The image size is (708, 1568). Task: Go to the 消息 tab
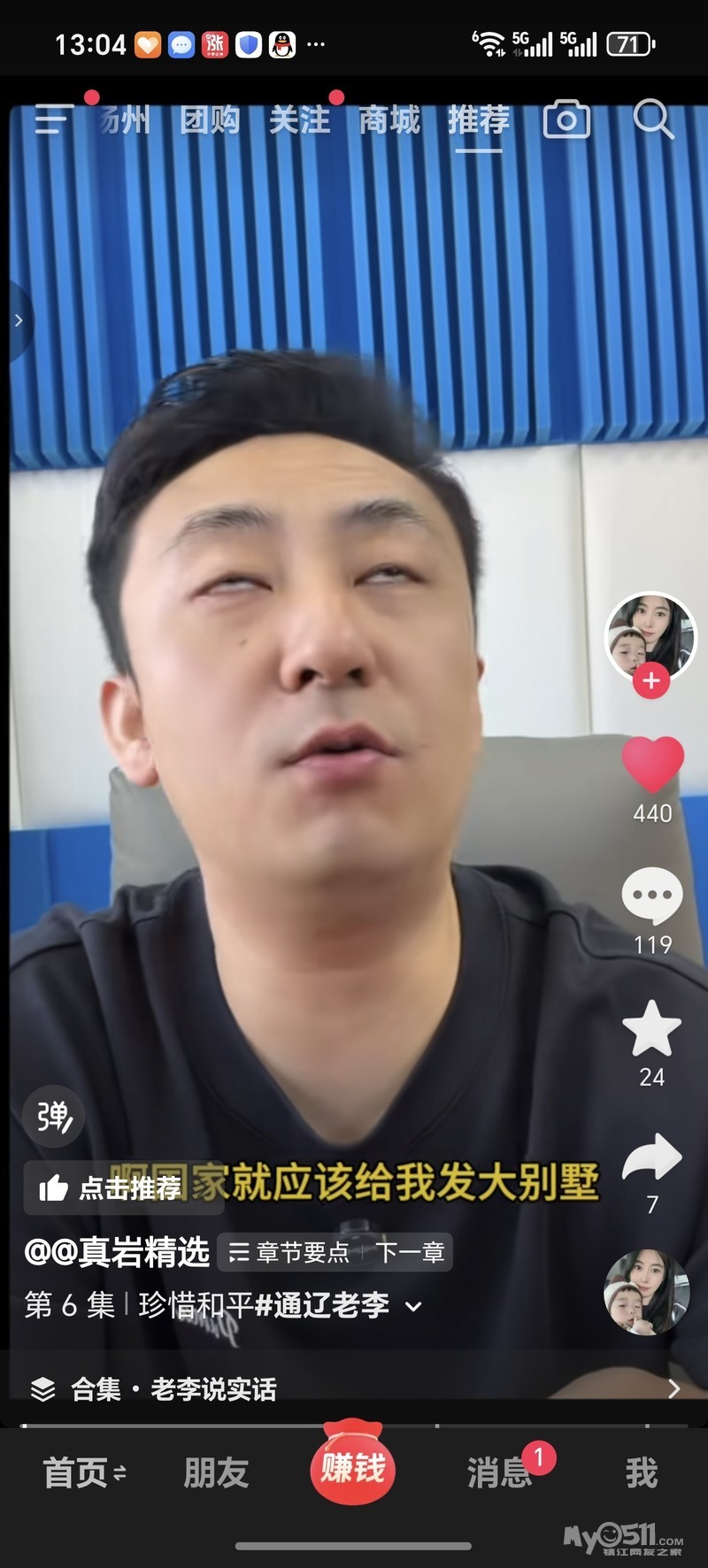(499, 1472)
